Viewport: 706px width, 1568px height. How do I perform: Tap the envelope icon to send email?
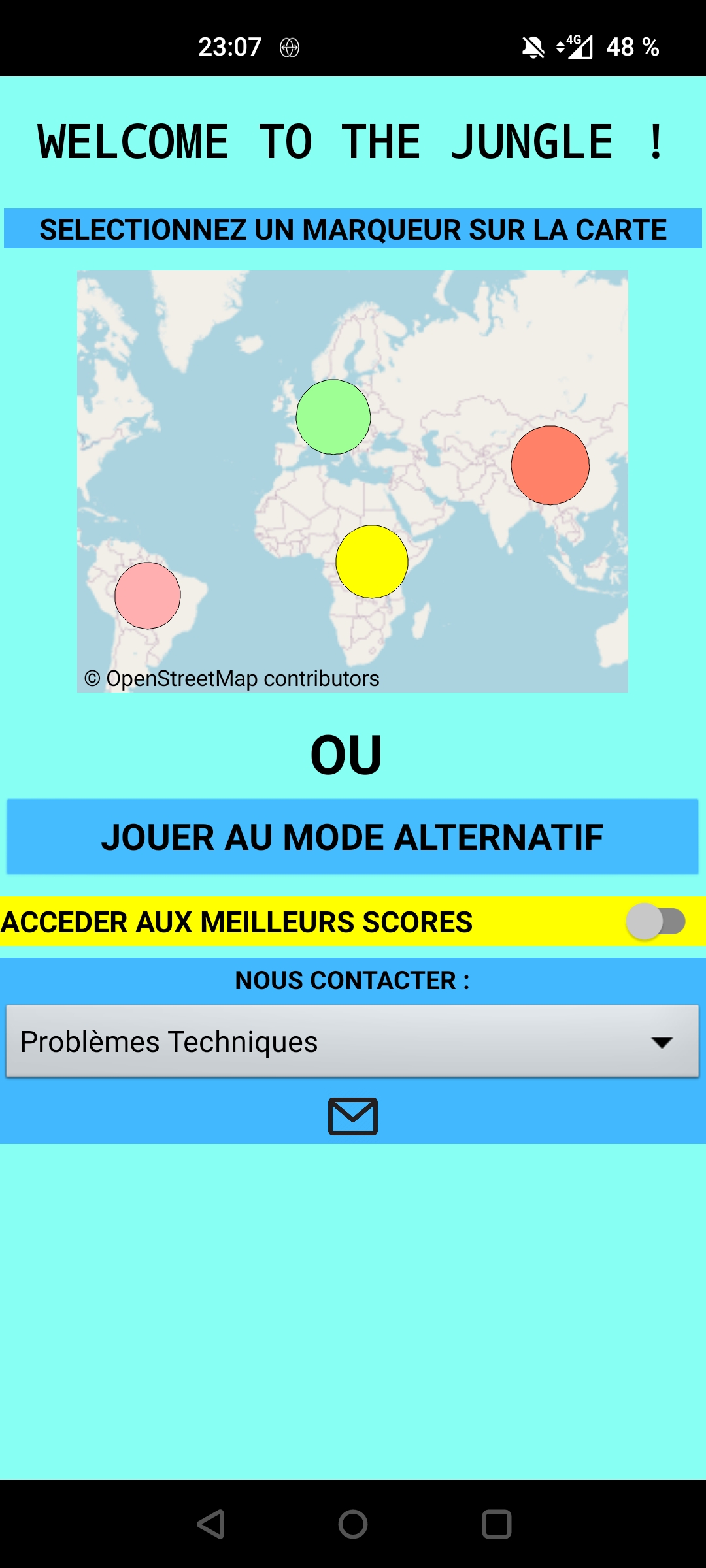(x=352, y=1117)
